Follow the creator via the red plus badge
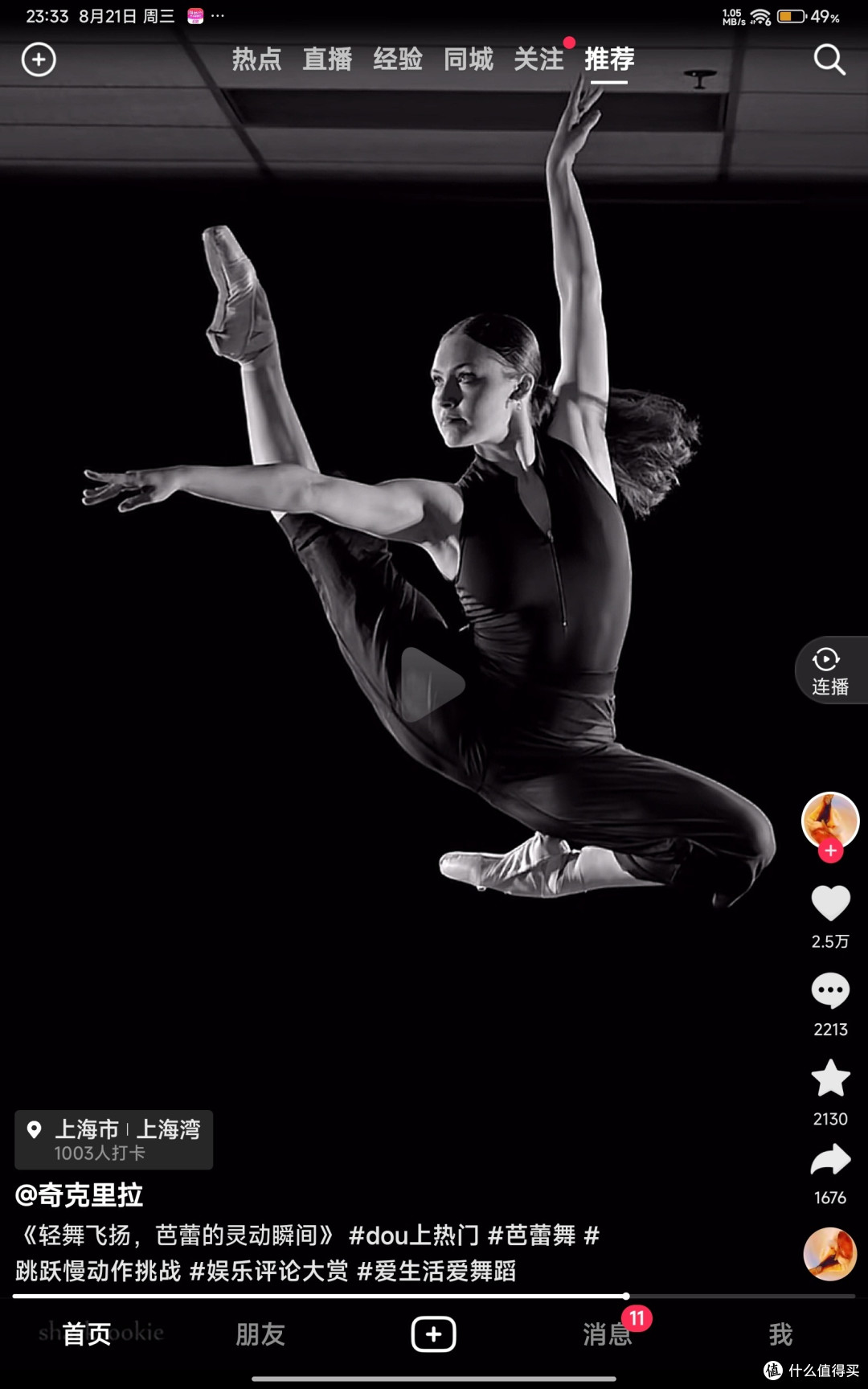 pyautogui.click(x=830, y=850)
